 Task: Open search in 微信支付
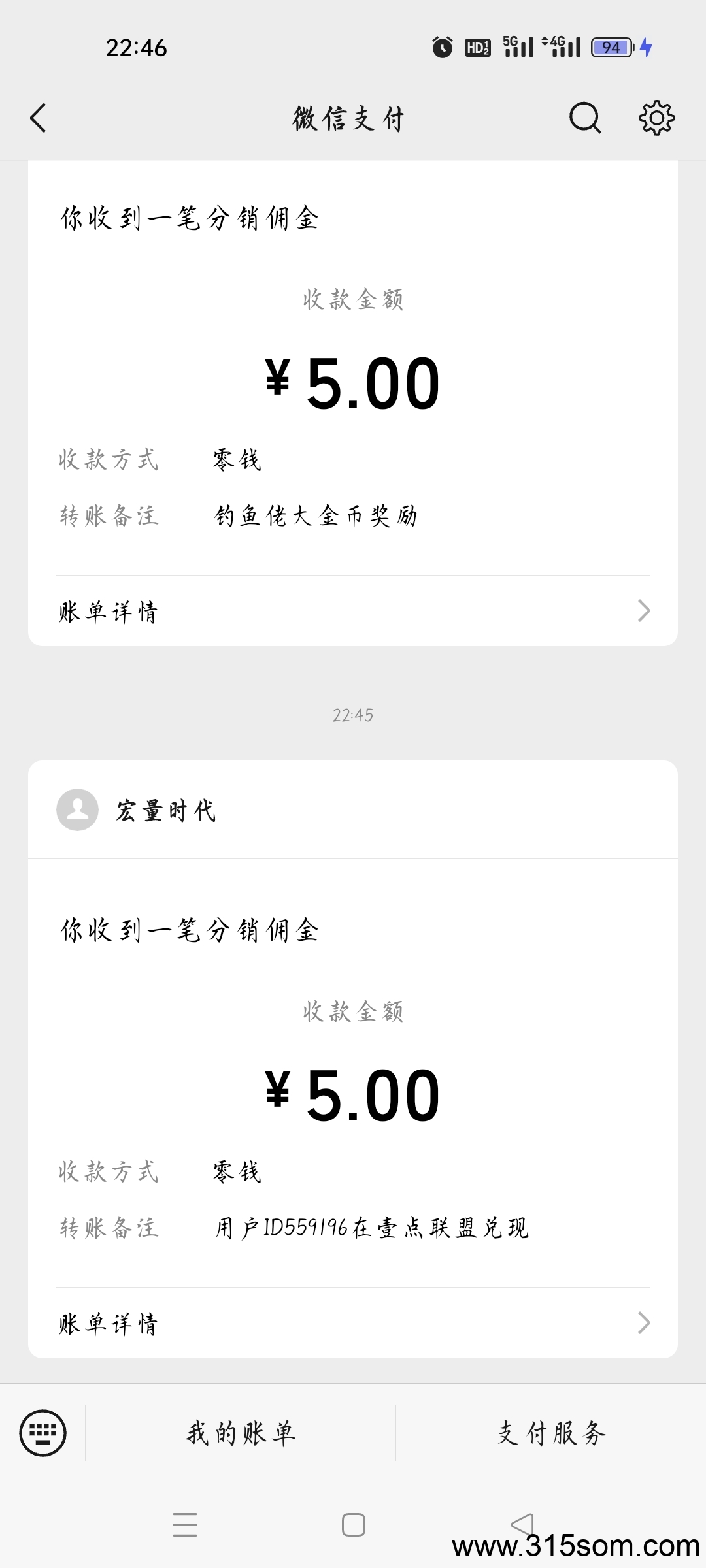(585, 118)
